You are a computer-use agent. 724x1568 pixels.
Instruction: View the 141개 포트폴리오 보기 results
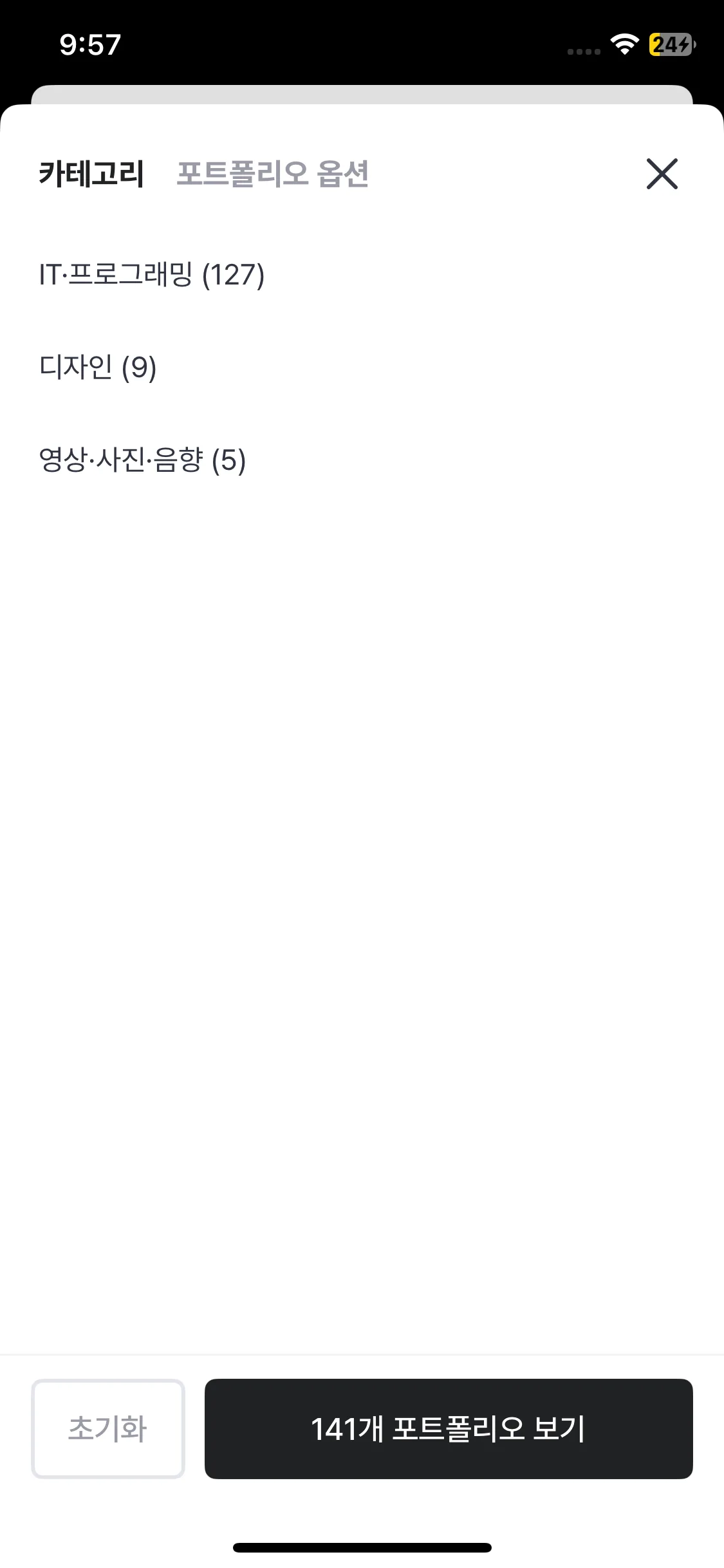pos(449,1428)
